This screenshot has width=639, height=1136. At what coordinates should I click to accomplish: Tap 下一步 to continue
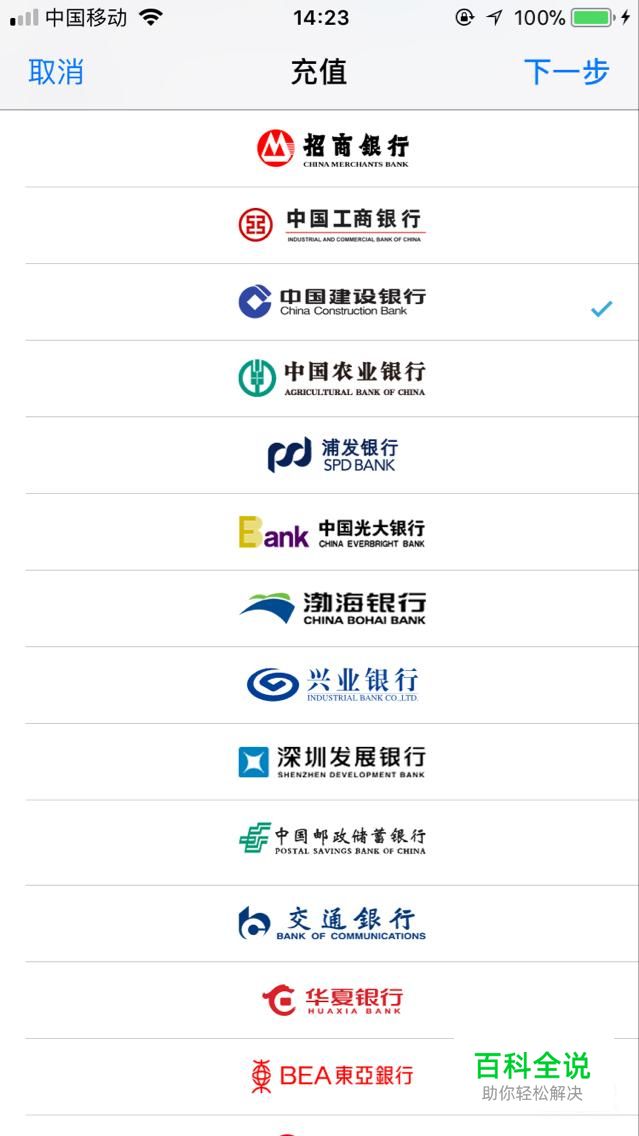566,72
